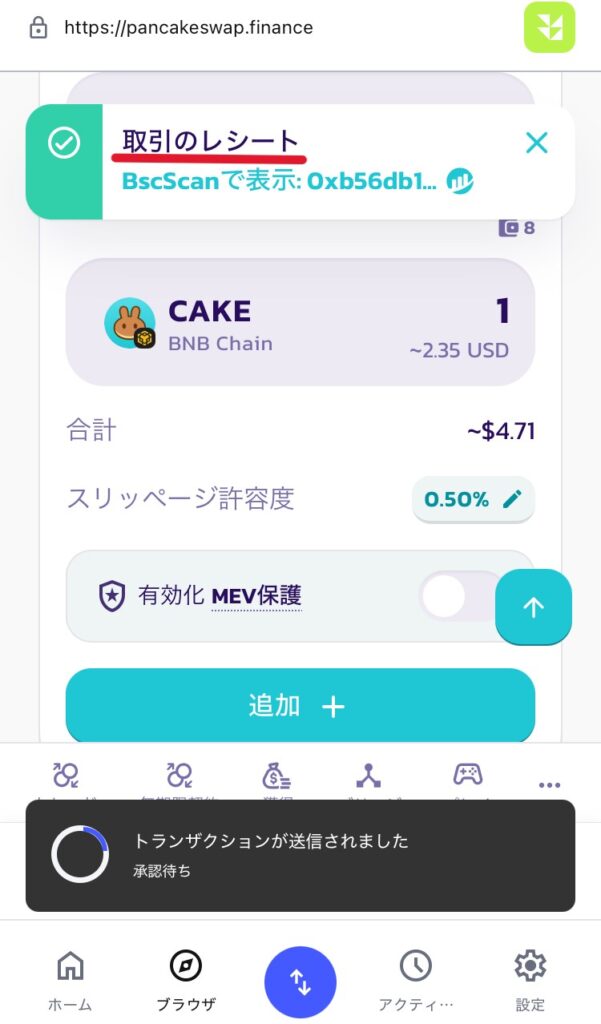This screenshot has height=1024, width=601.
Task: Dismiss the transaction receipt notification
Action: coord(537,143)
